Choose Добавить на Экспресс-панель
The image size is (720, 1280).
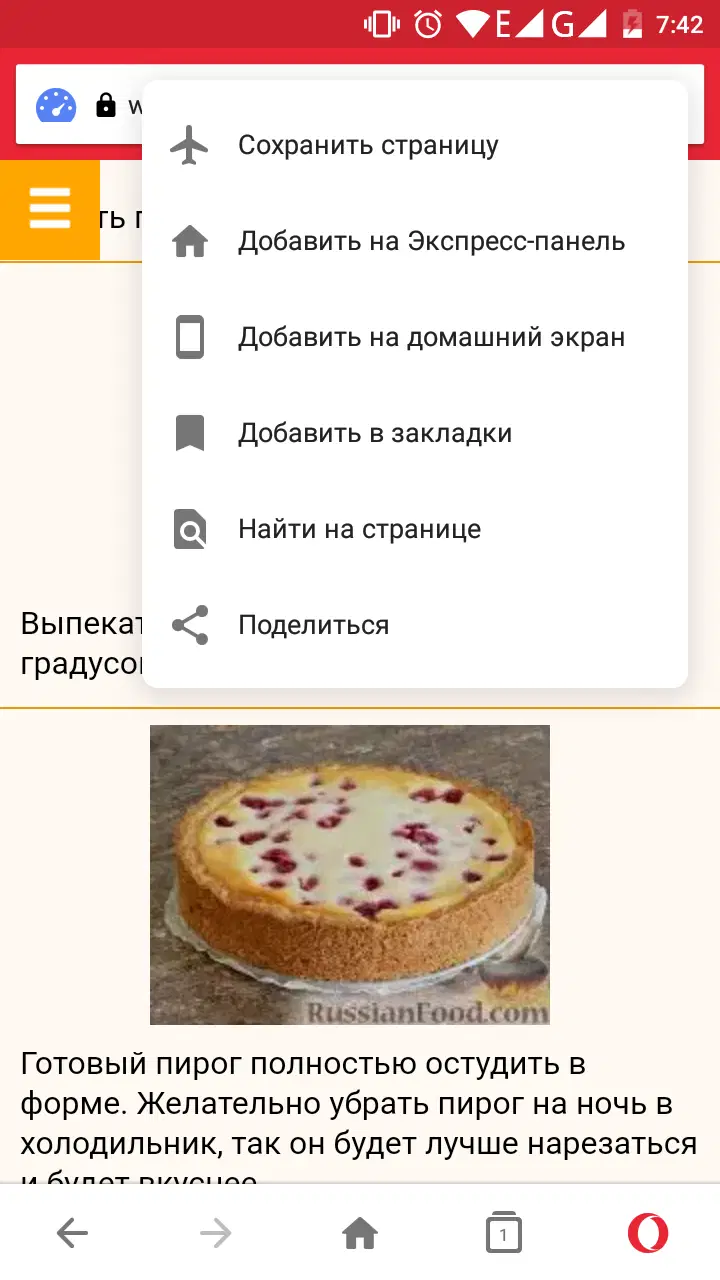430,242
